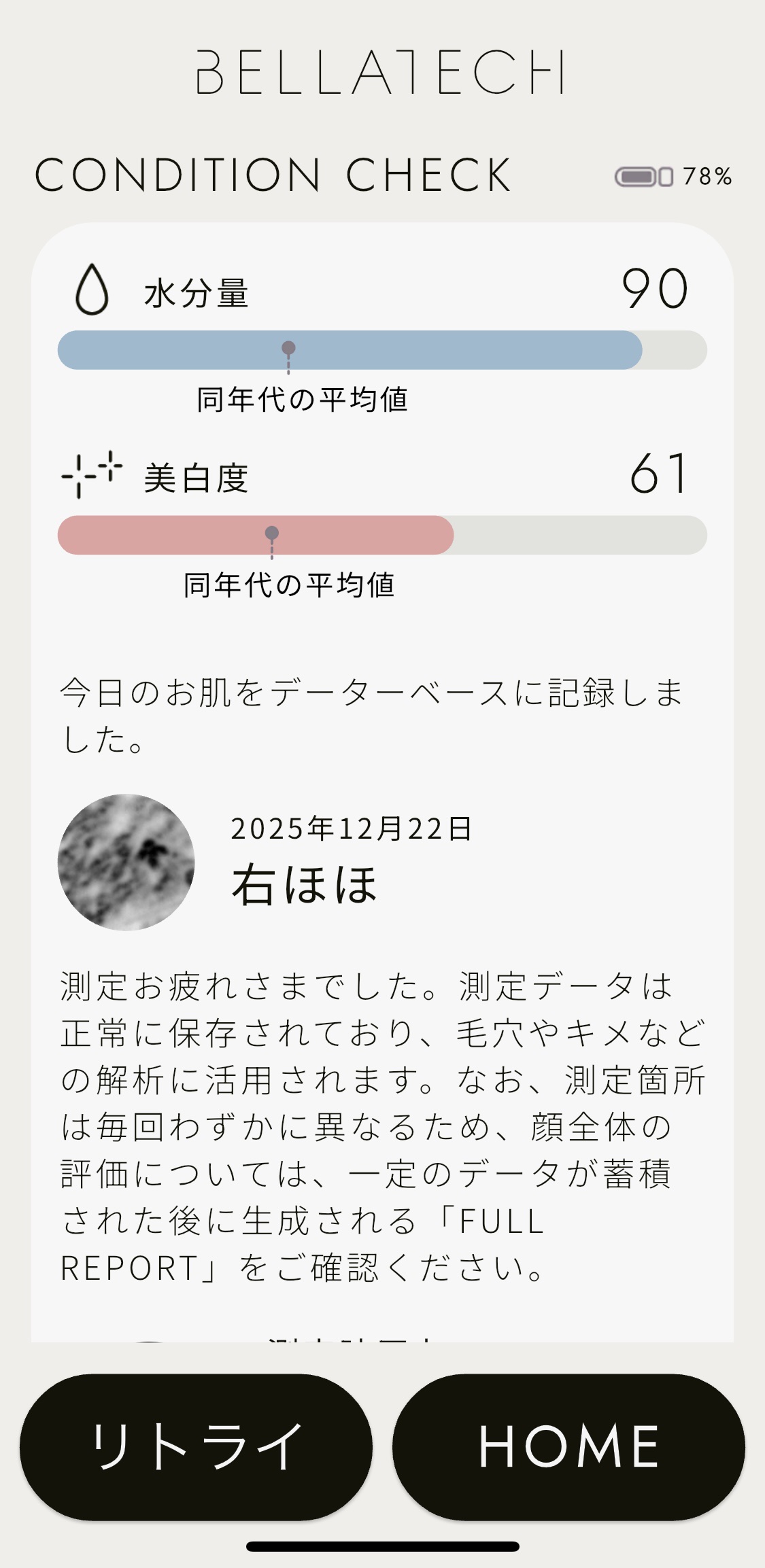Tap the リトライ button to retry measurement
This screenshot has width=765, height=1568.
tap(196, 1446)
